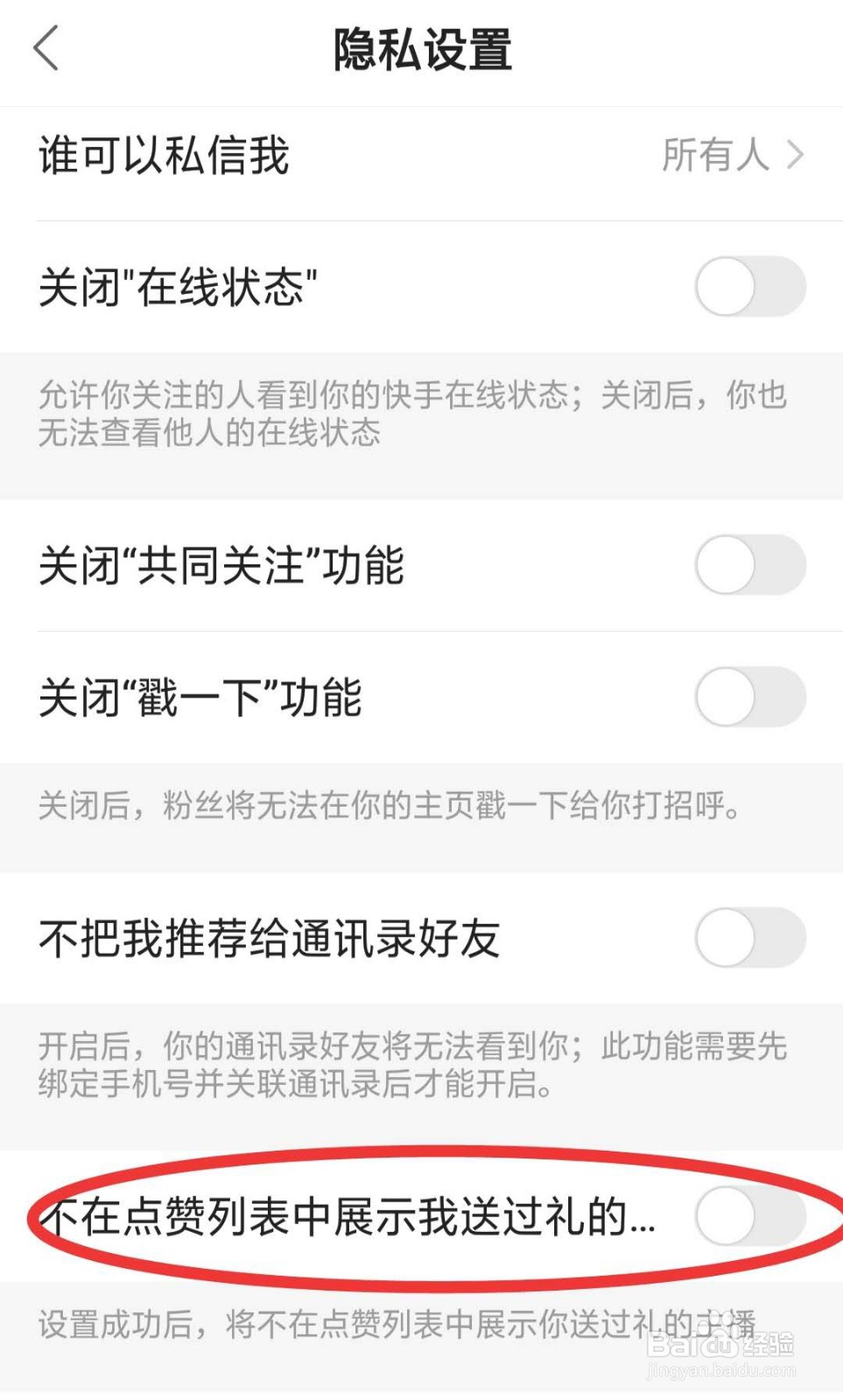The height and width of the screenshot is (1400, 843).
Task: Select the 所有人 option
Action: point(718,157)
